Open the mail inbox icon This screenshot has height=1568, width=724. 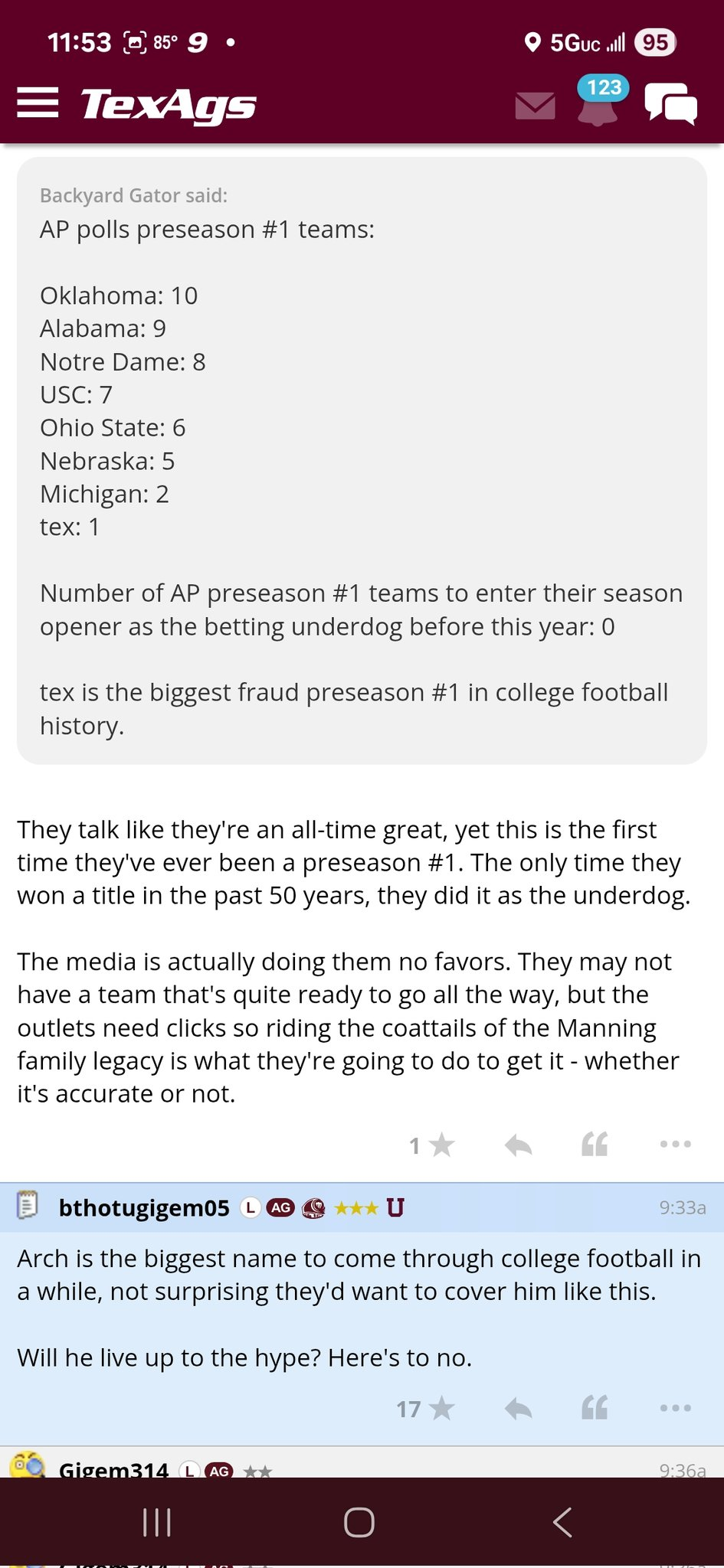pyautogui.click(x=535, y=106)
